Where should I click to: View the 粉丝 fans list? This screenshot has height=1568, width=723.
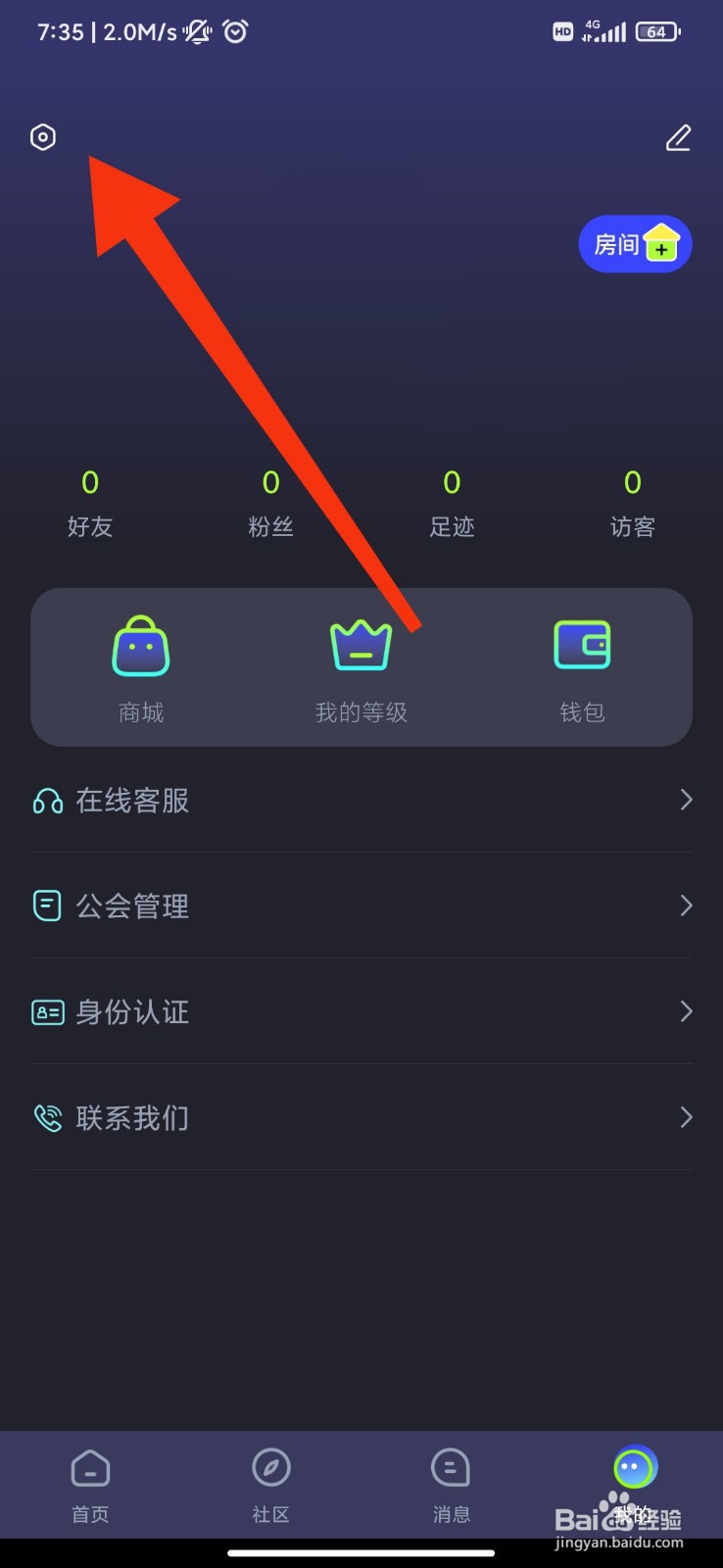click(x=271, y=504)
